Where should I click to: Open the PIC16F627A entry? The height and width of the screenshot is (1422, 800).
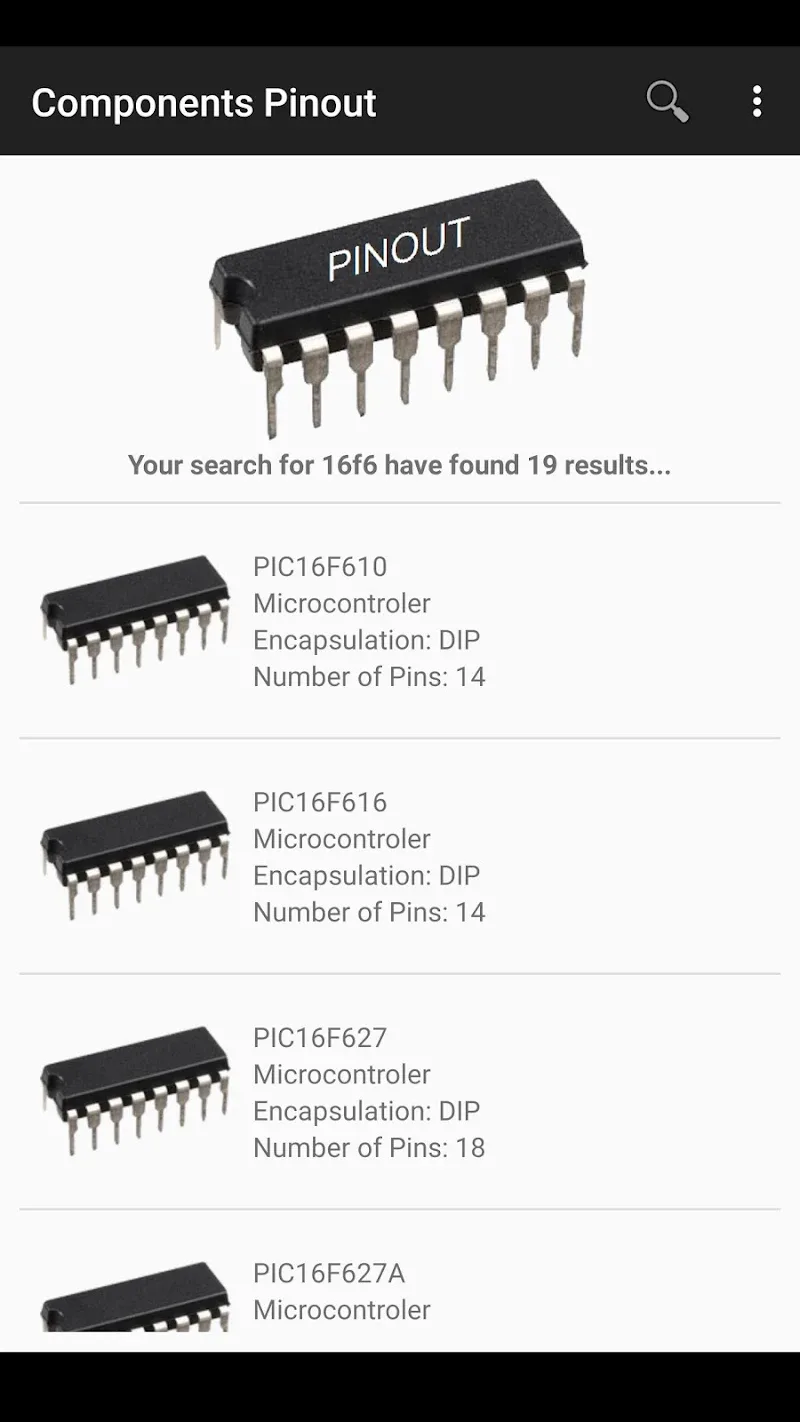point(400,1290)
